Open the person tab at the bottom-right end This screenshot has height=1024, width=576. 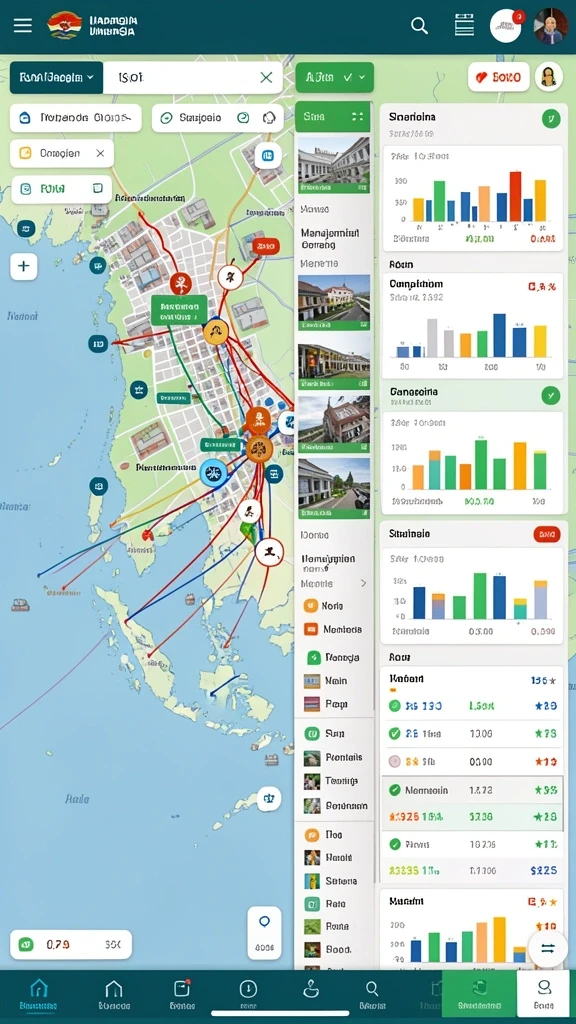pyautogui.click(x=543, y=994)
